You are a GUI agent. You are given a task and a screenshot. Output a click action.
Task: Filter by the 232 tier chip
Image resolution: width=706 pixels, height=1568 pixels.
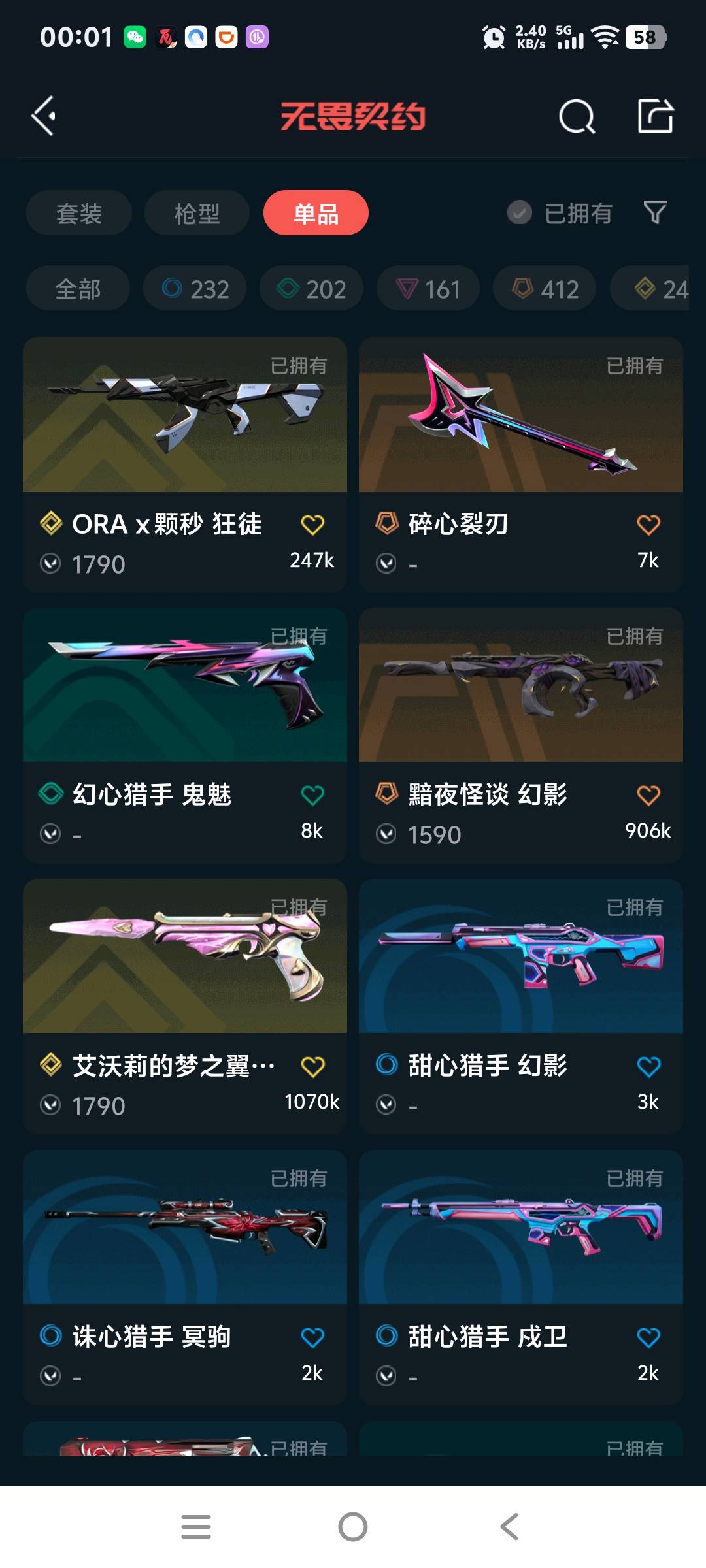(195, 288)
